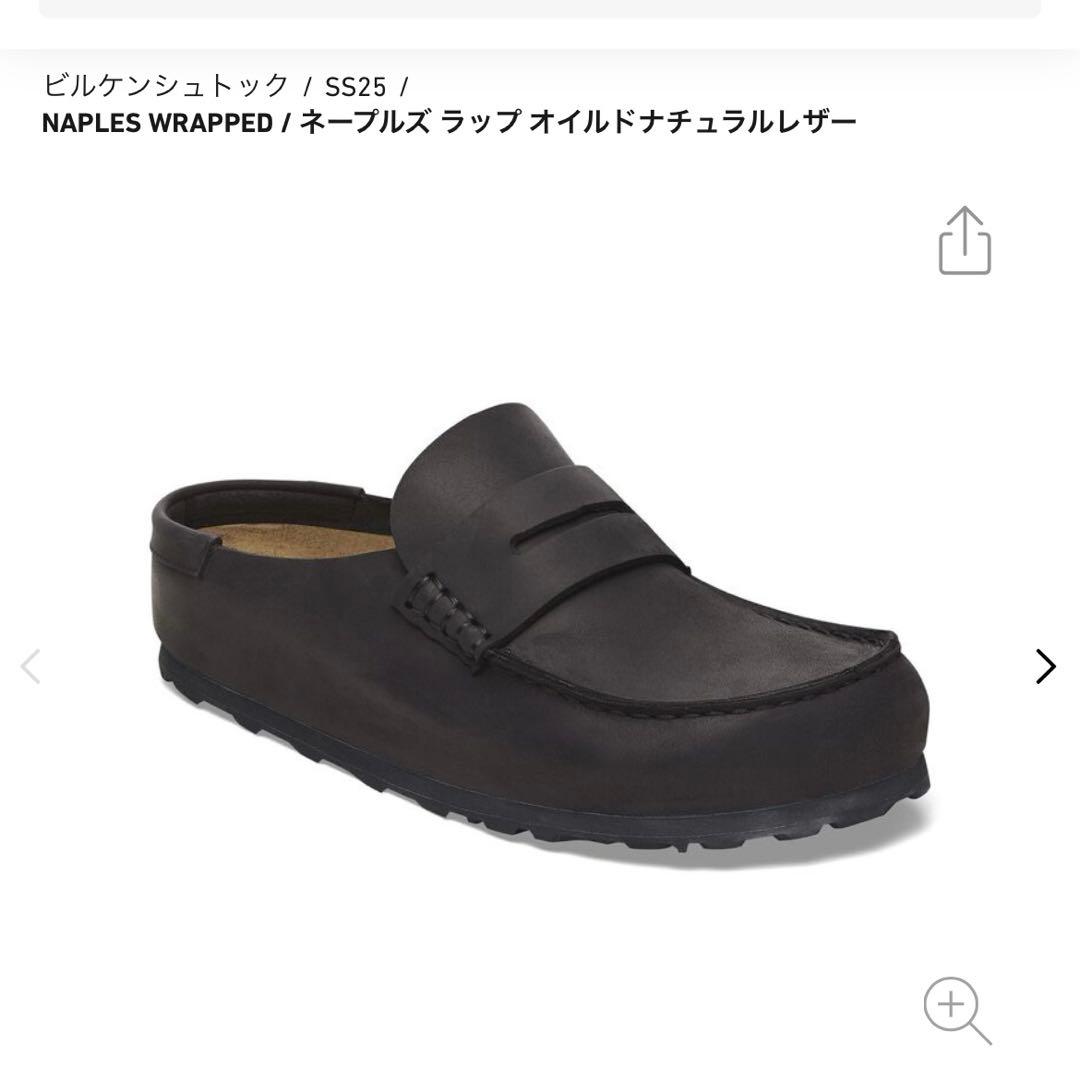Image resolution: width=1080 pixels, height=1080 pixels.
Task: Go to the previous product image
Action: pos(31,666)
